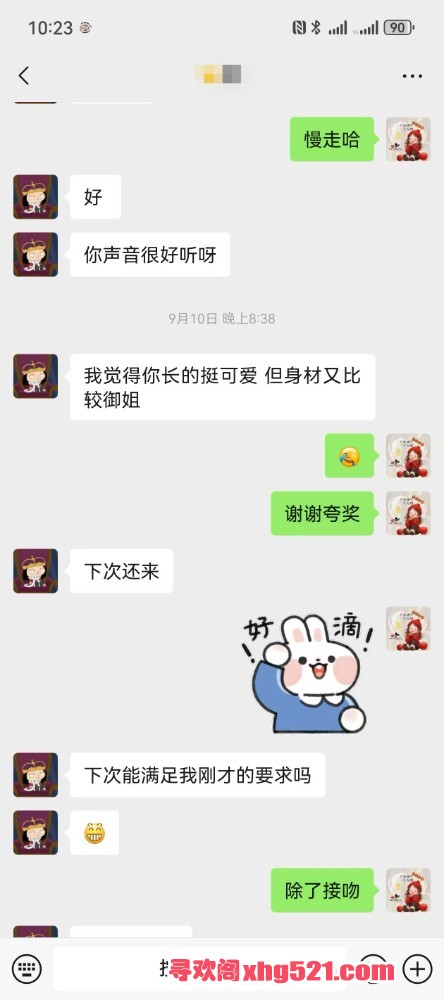Open the chat overflow menu
Screen dimensions: 444x1000
click(412, 76)
